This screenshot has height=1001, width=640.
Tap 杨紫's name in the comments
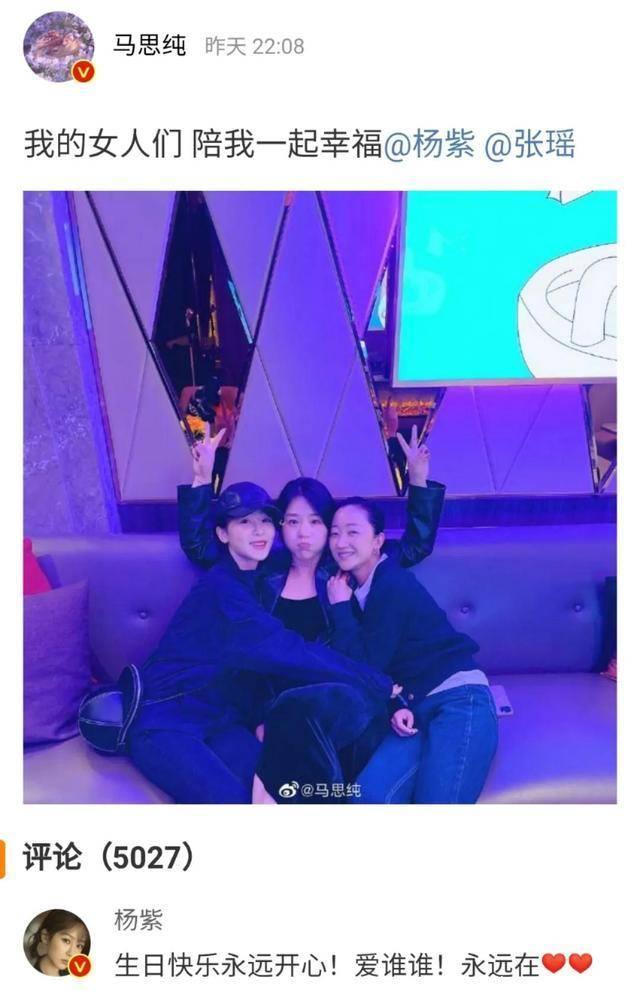139,921
